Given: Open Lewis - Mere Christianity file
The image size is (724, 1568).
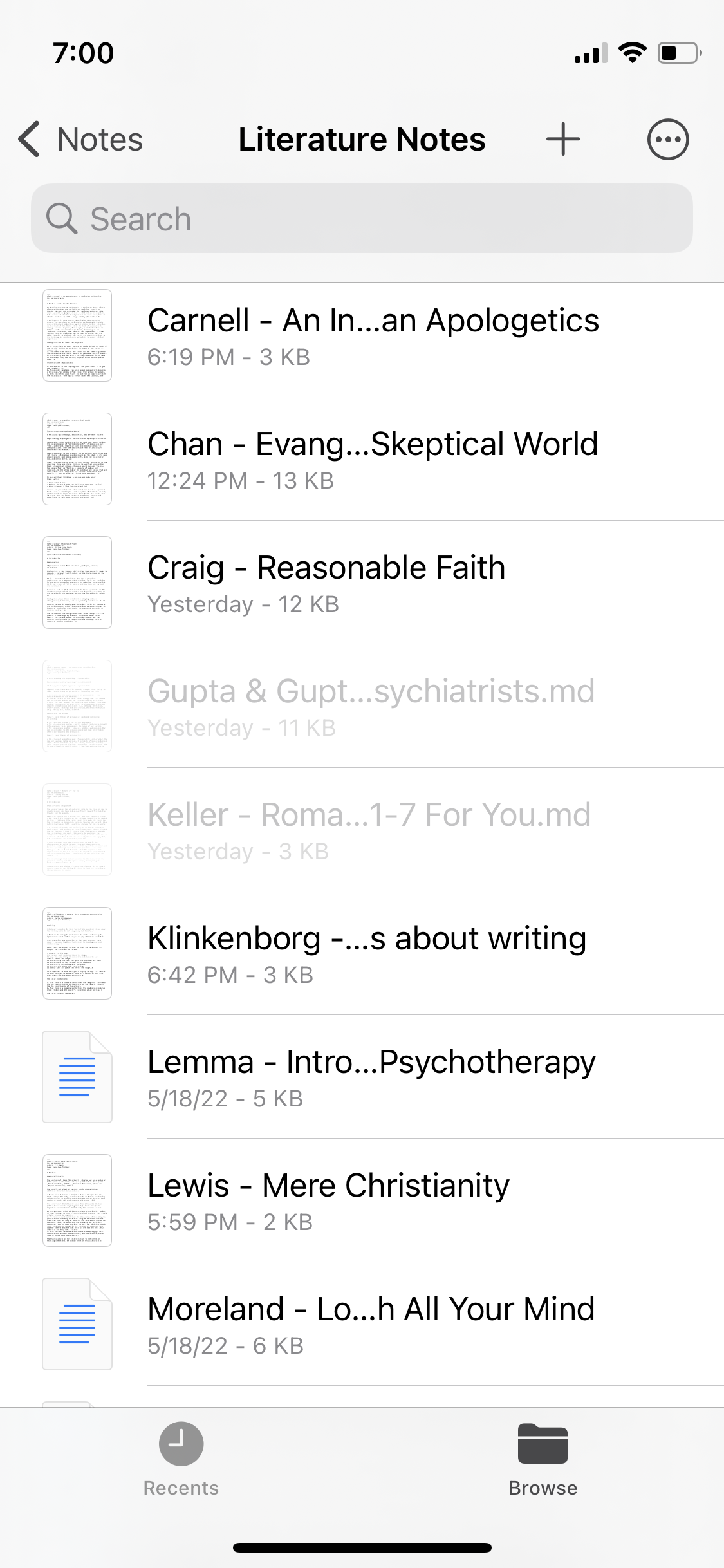Looking at the screenshot, I should (x=373, y=1201).
